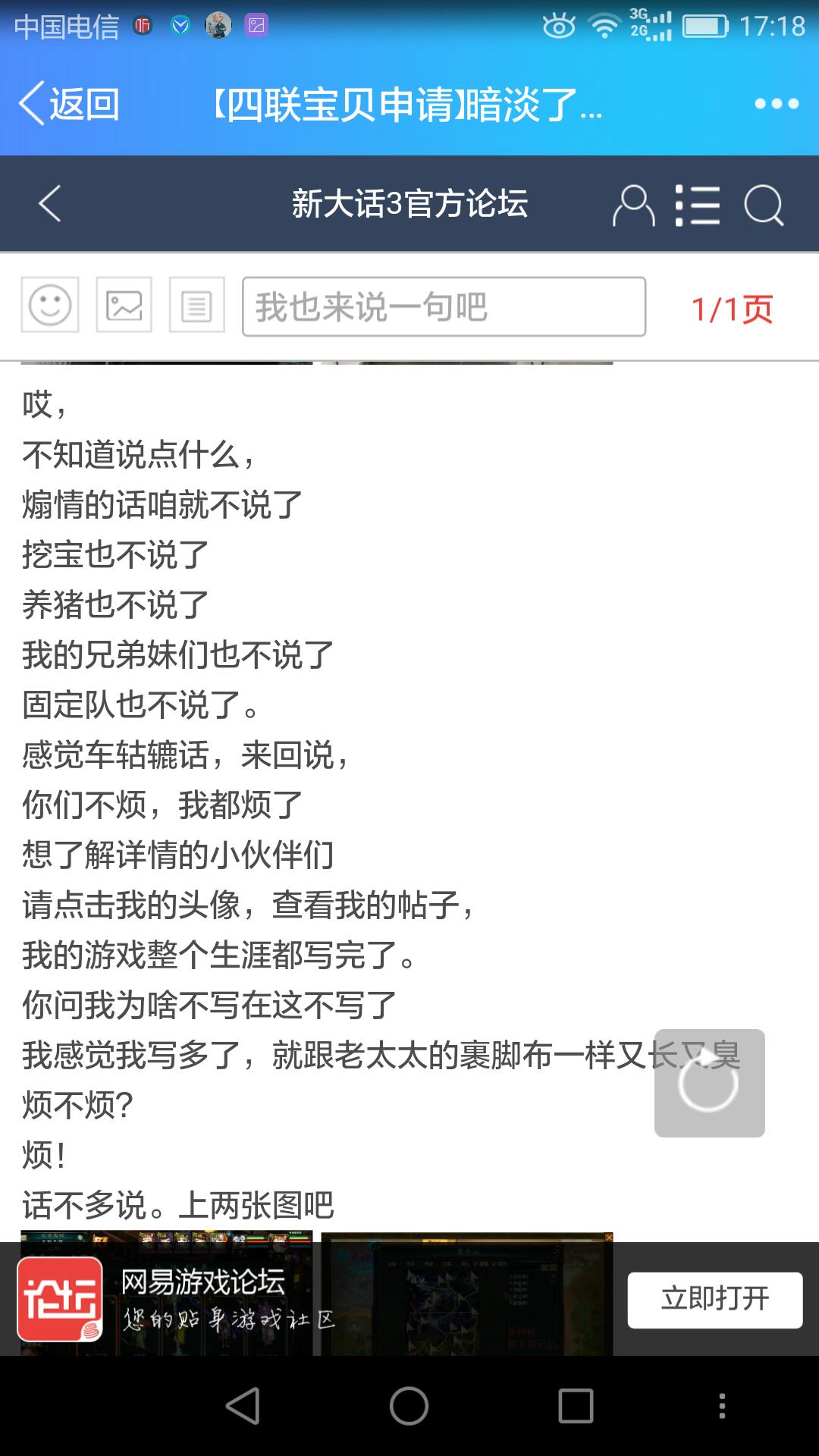Tap the 返回 back button

pos(69,104)
